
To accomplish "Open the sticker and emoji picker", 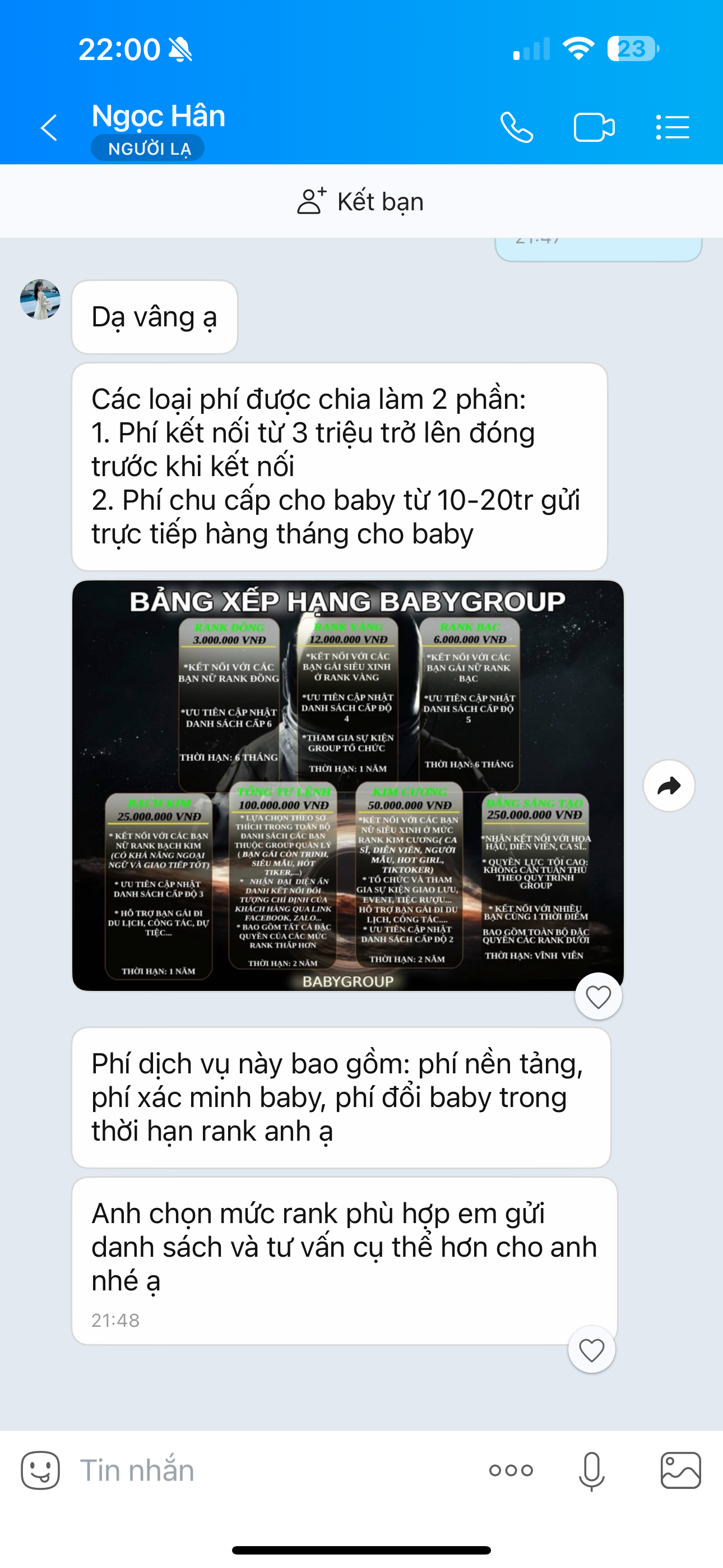I will click(x=40, y=1470).
